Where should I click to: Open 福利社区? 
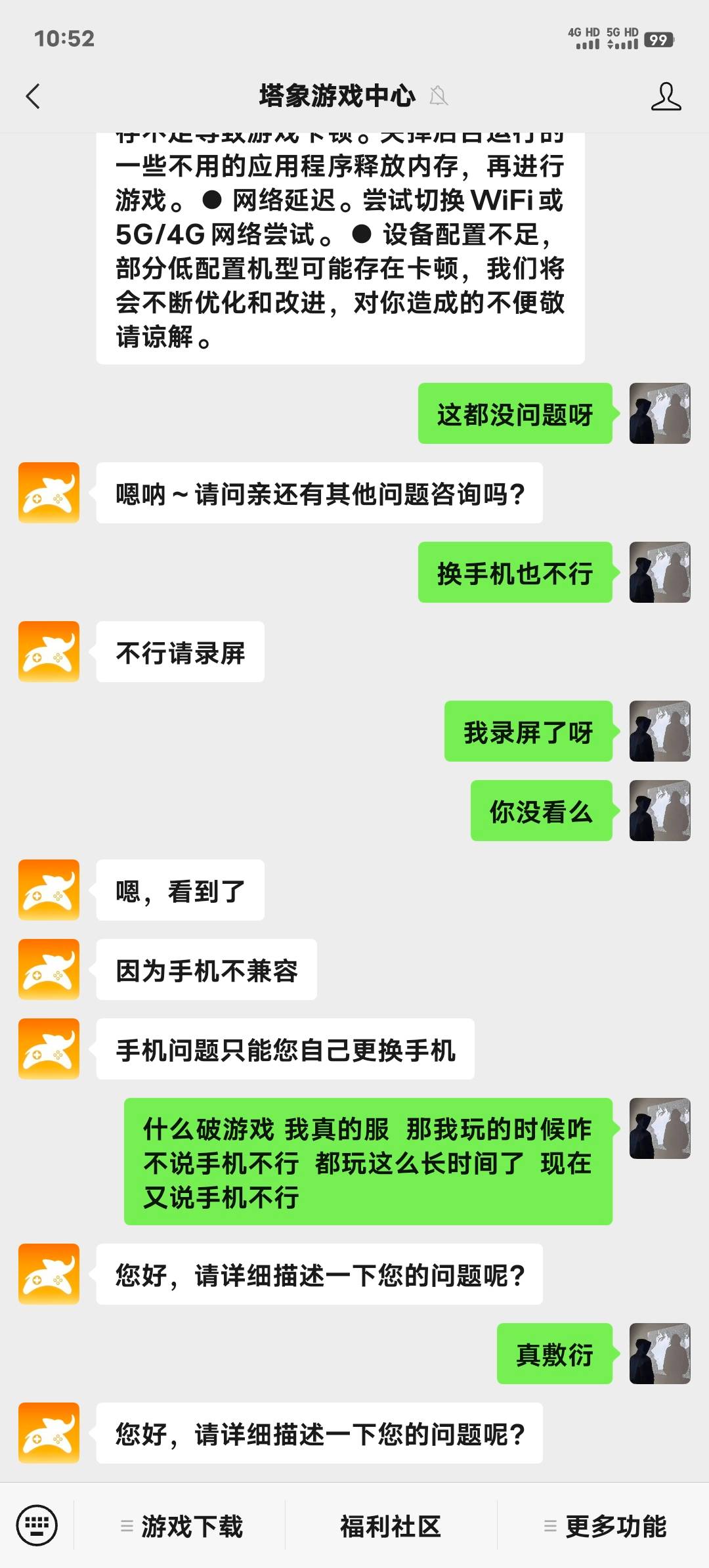coord(391,1526)
